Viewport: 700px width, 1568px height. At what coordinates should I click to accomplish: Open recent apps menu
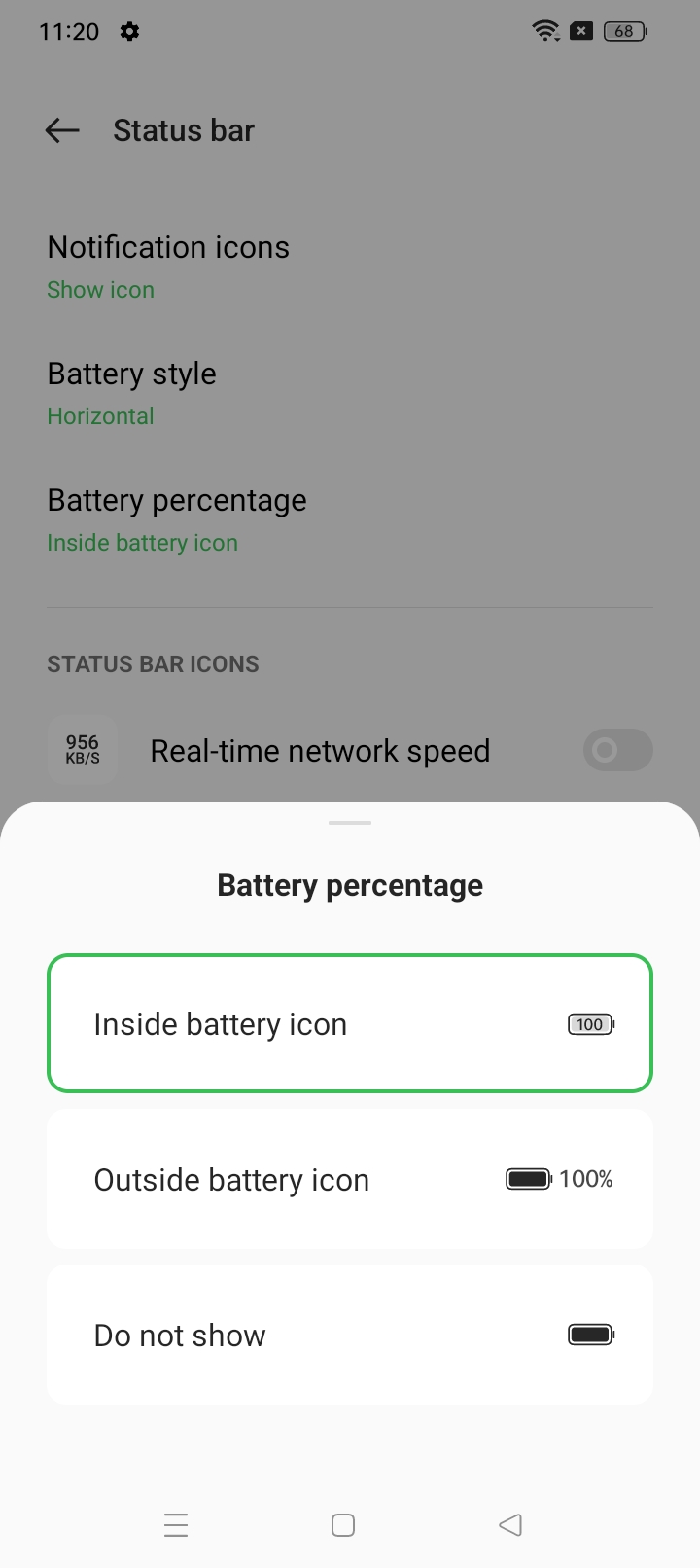176,1524
